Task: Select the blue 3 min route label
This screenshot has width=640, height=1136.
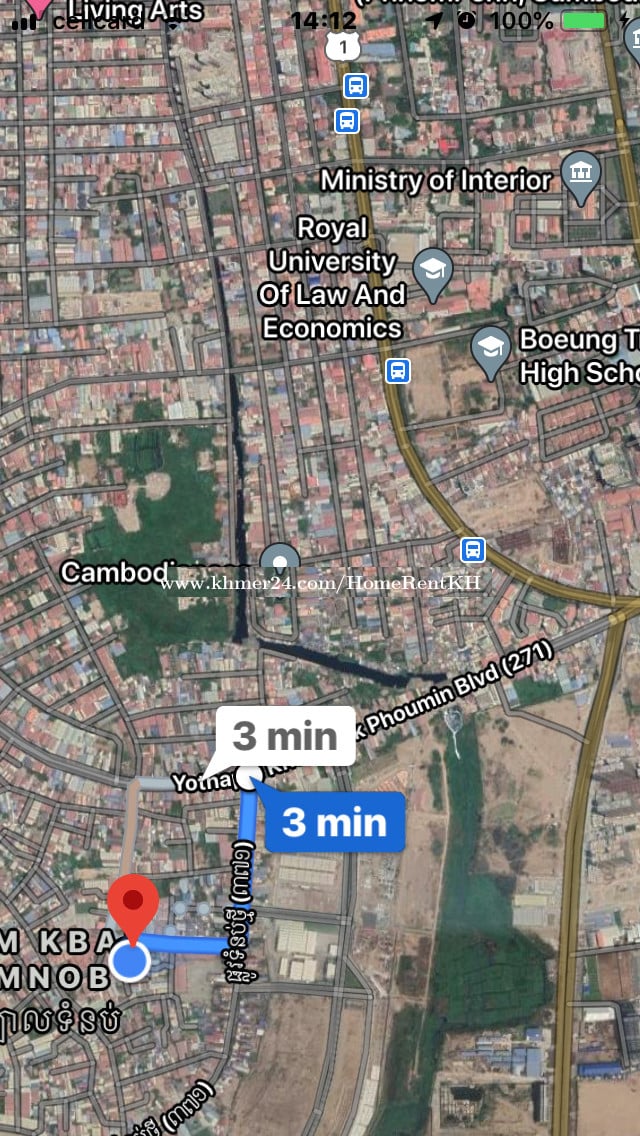Action: (x=334, y=822)
